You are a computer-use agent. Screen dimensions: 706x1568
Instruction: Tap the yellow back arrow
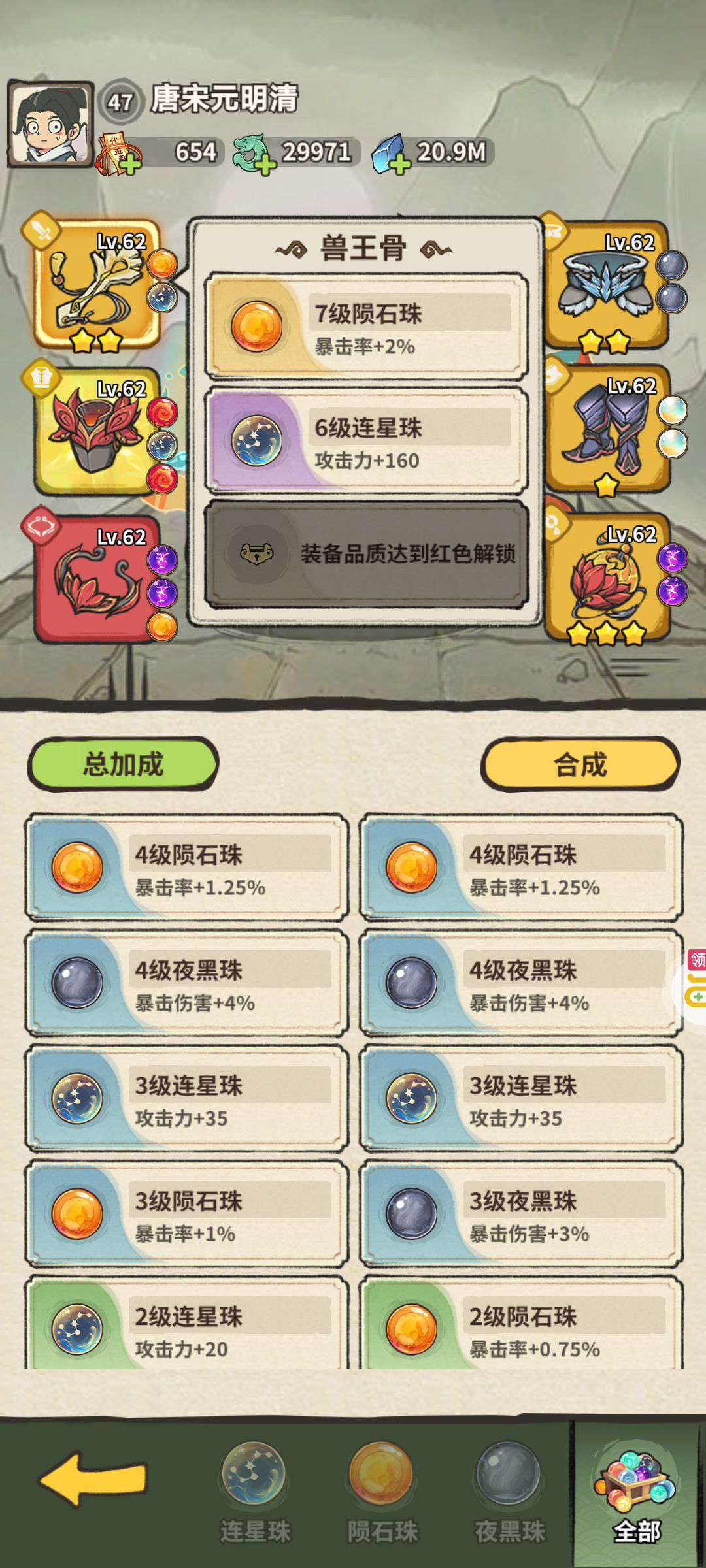point(93,1478)
